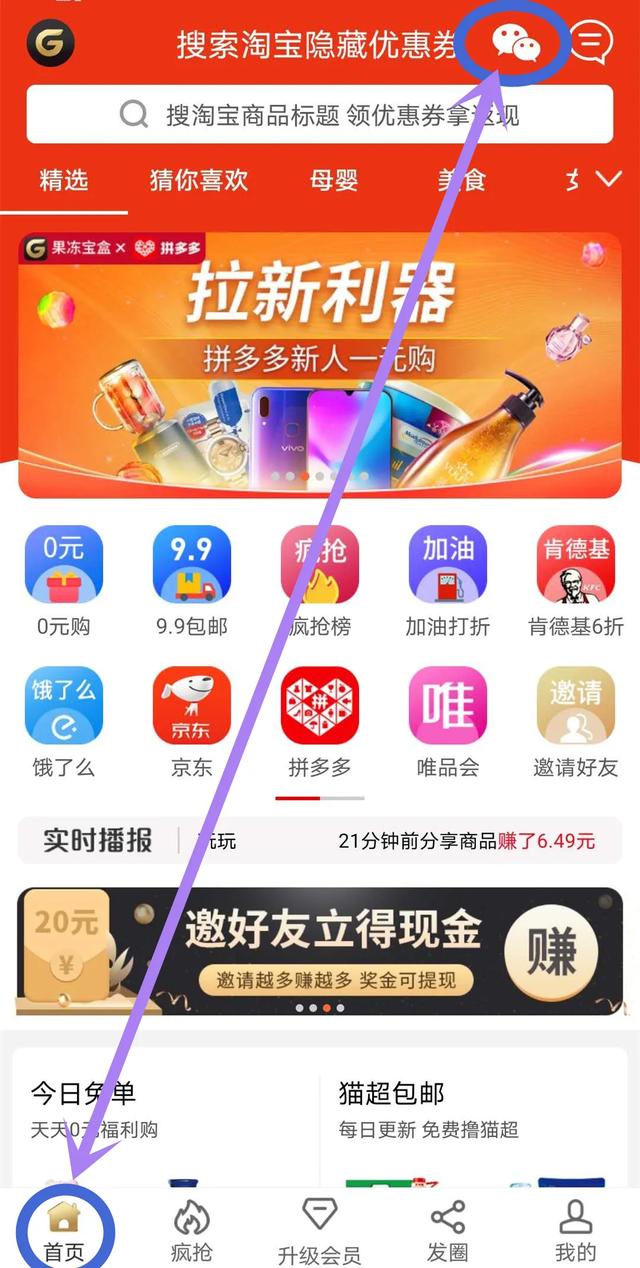Open the 肯德基6折 deal
This screenshot has width=640, height=1268.
(x=575, y=582)
